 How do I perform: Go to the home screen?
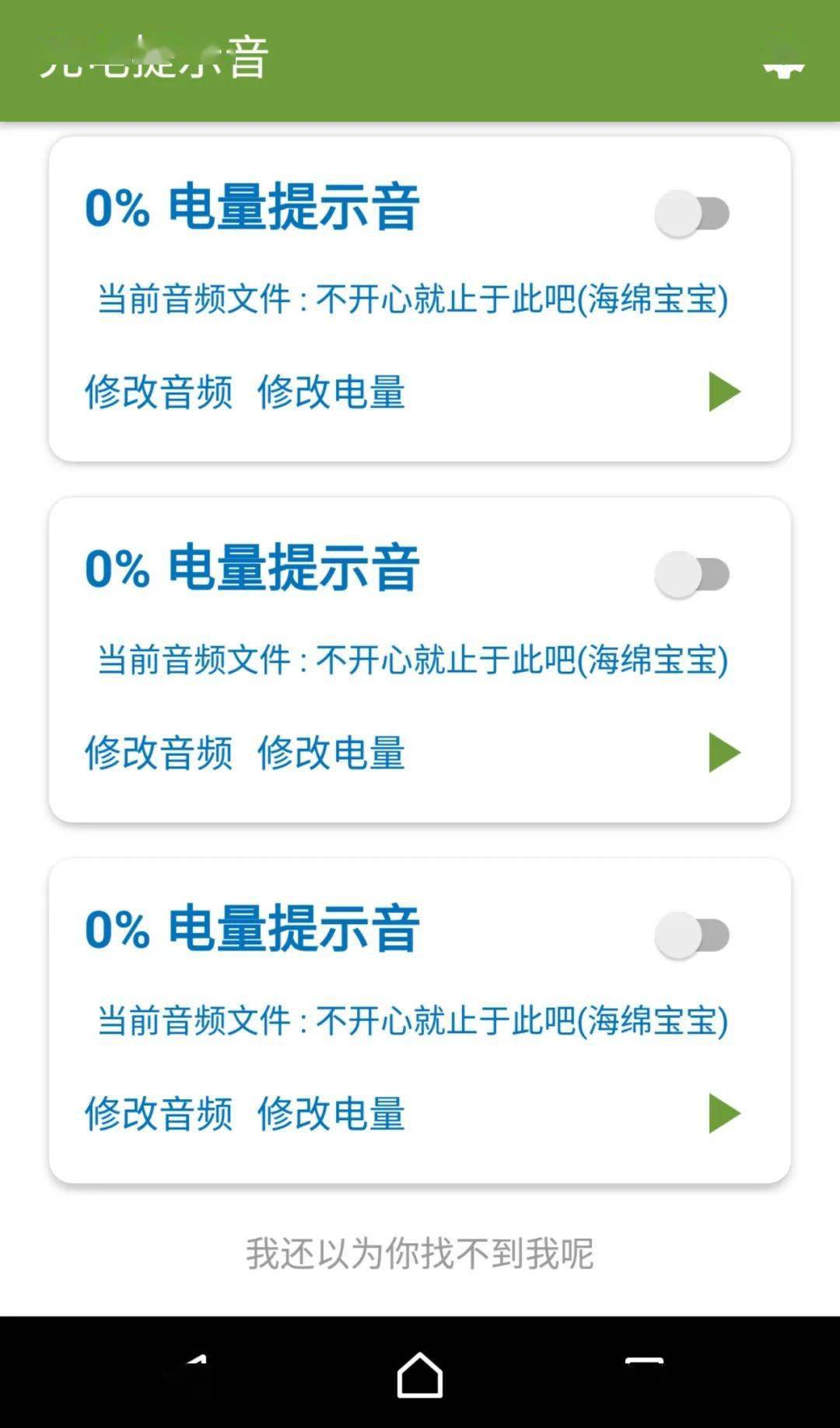click(x=420, y=1374)
